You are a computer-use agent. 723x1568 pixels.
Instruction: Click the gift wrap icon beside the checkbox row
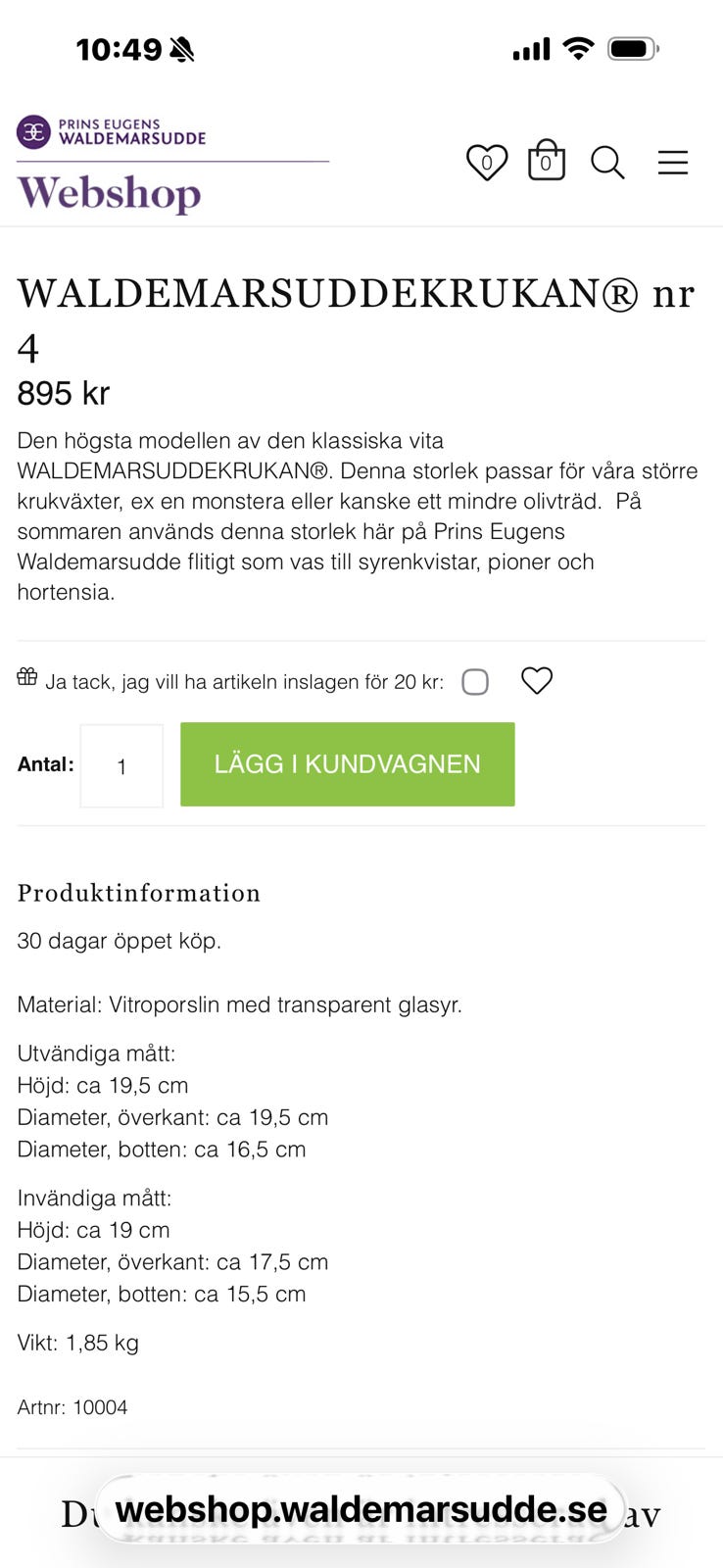(x=26, y=678)
